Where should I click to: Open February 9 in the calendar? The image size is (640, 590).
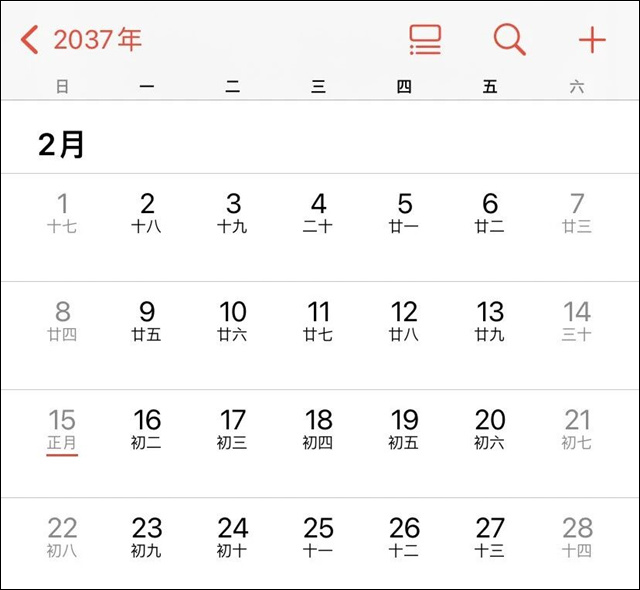pos(147,320)
